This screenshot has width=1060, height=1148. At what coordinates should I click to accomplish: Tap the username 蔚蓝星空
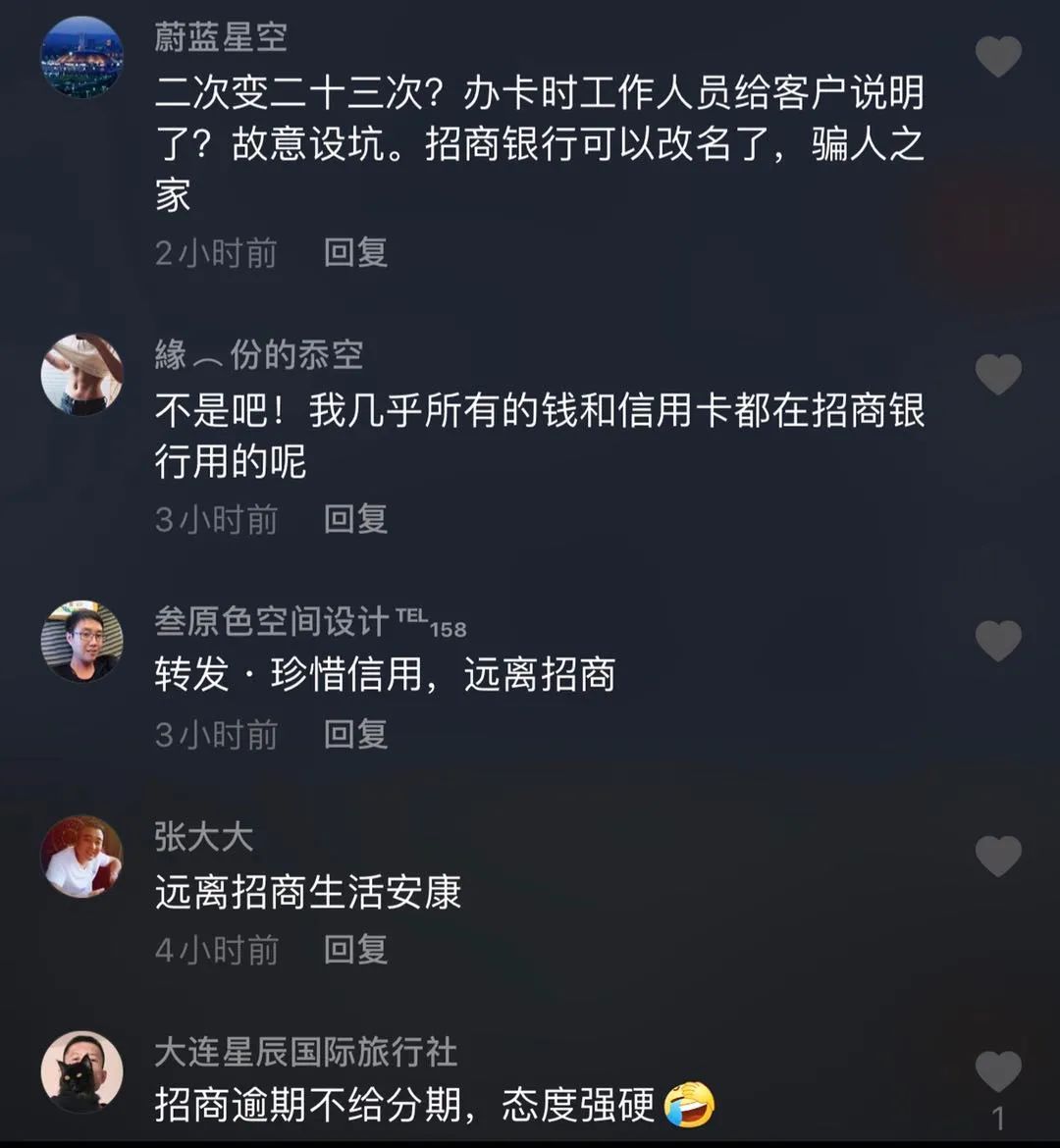click(x=221, y=37)
